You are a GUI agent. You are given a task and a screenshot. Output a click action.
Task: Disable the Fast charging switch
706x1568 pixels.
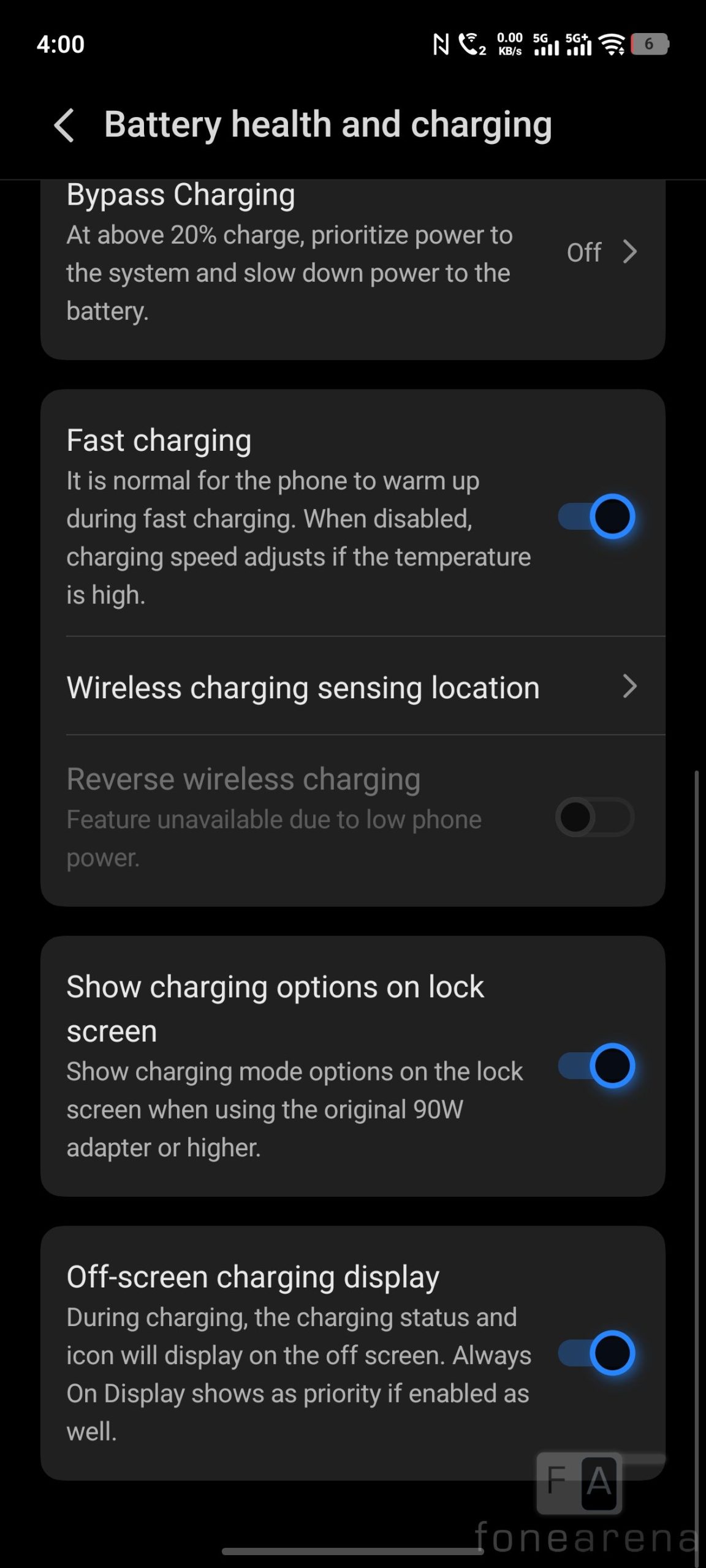tap(596, 516)
